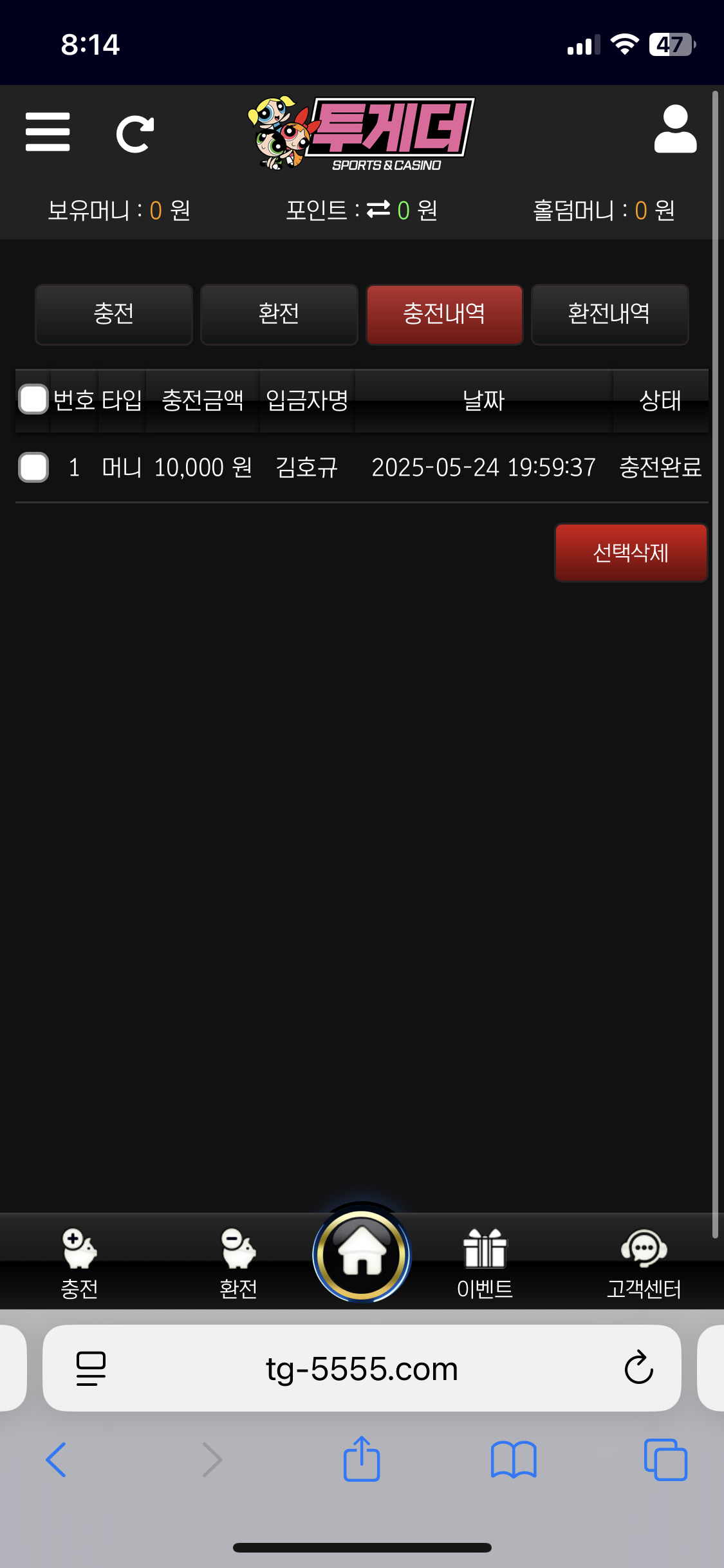The image size is (724, 1568).
Task: Go back with Safari's back arrow
Action: 57,1459
